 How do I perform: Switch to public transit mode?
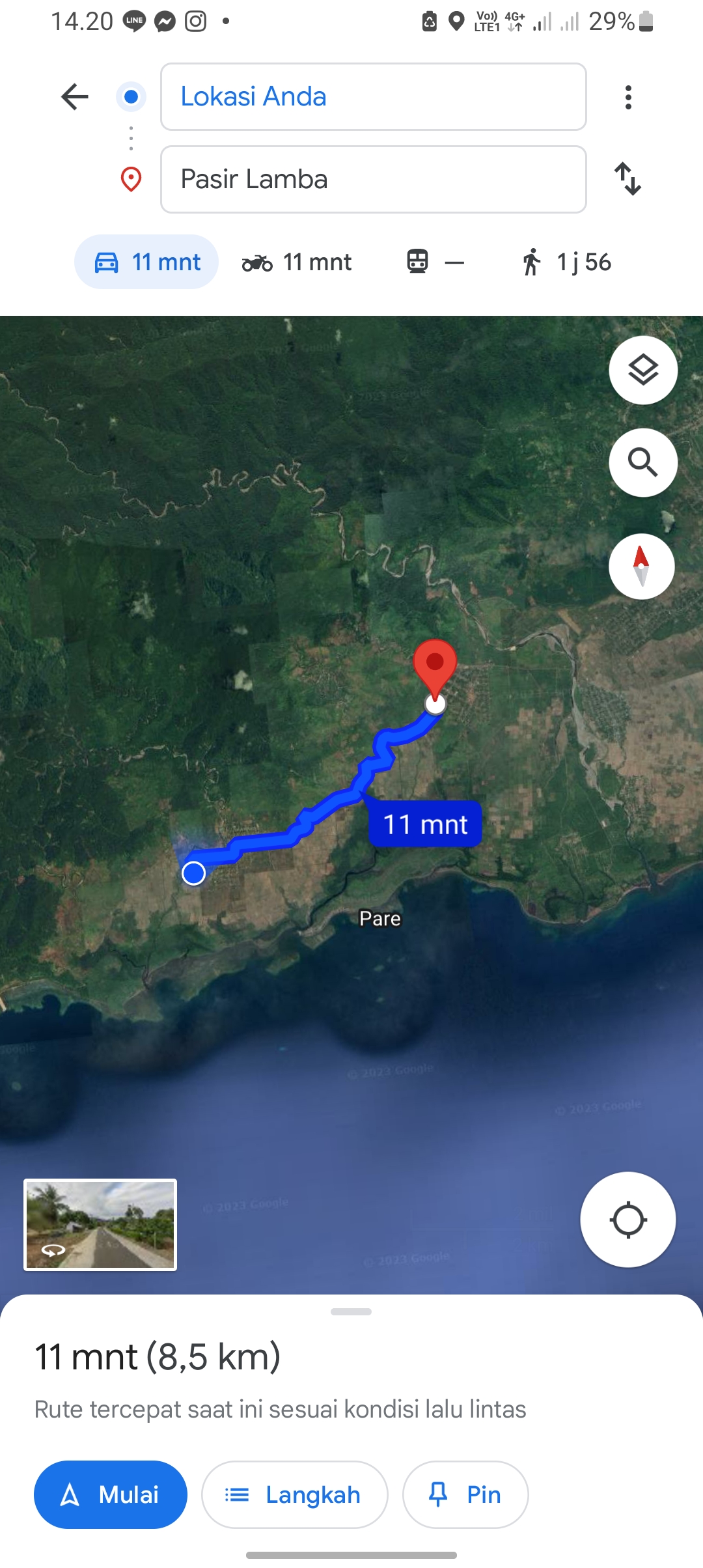point(436,262)
